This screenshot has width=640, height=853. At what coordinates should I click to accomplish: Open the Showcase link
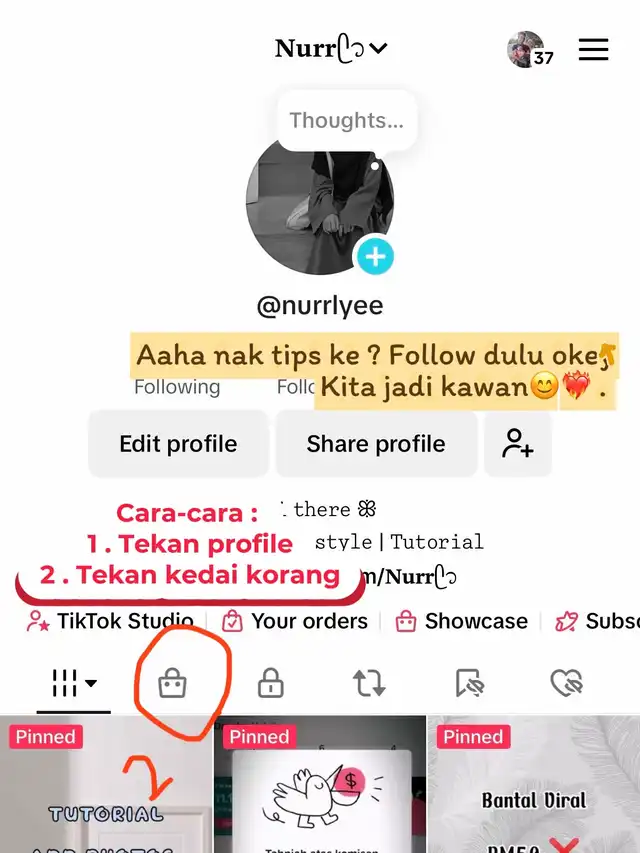coord(462,621)
